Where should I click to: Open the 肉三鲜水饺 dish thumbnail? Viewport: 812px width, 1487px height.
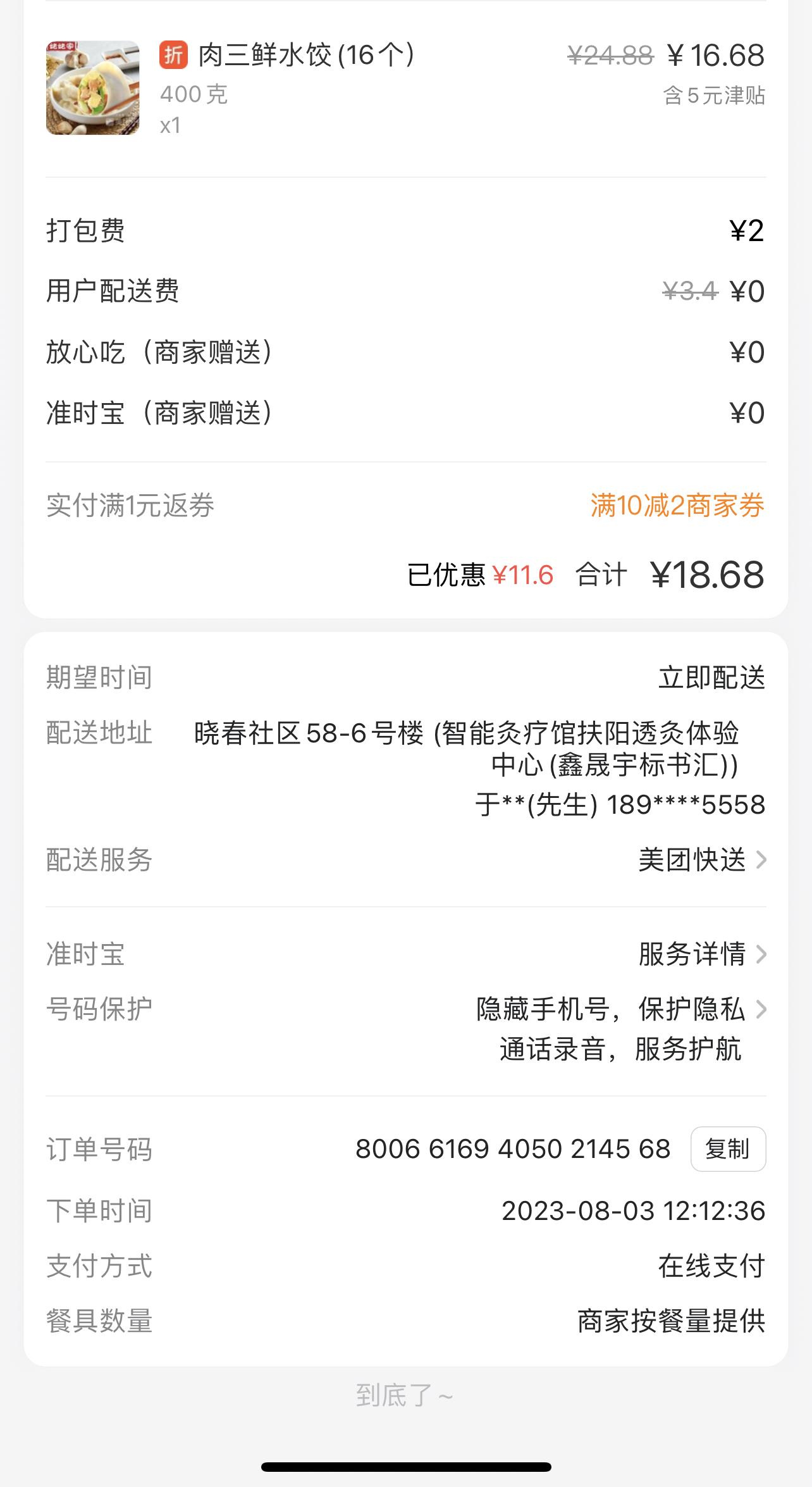click(x=93, y=88)
